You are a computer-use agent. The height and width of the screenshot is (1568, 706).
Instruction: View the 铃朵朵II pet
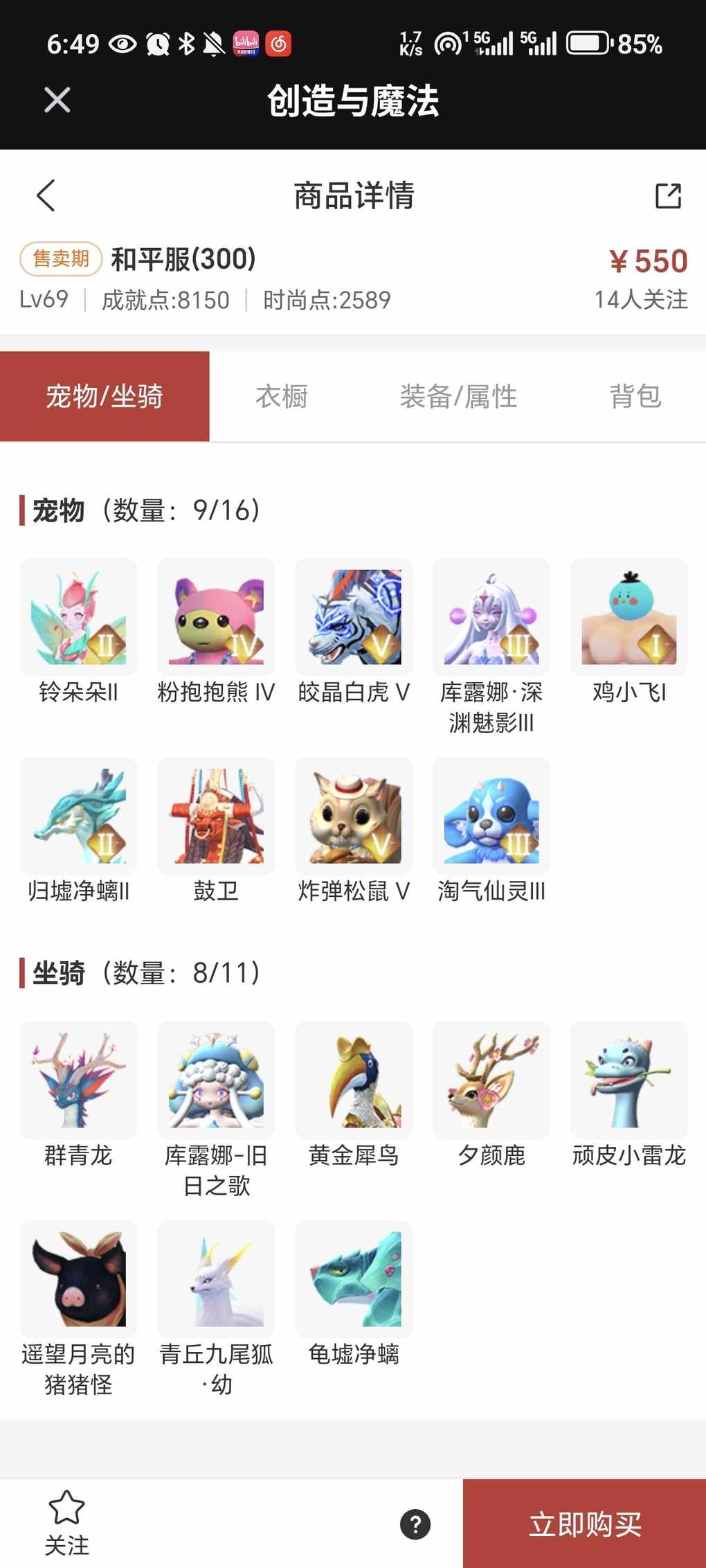point(78,617)
